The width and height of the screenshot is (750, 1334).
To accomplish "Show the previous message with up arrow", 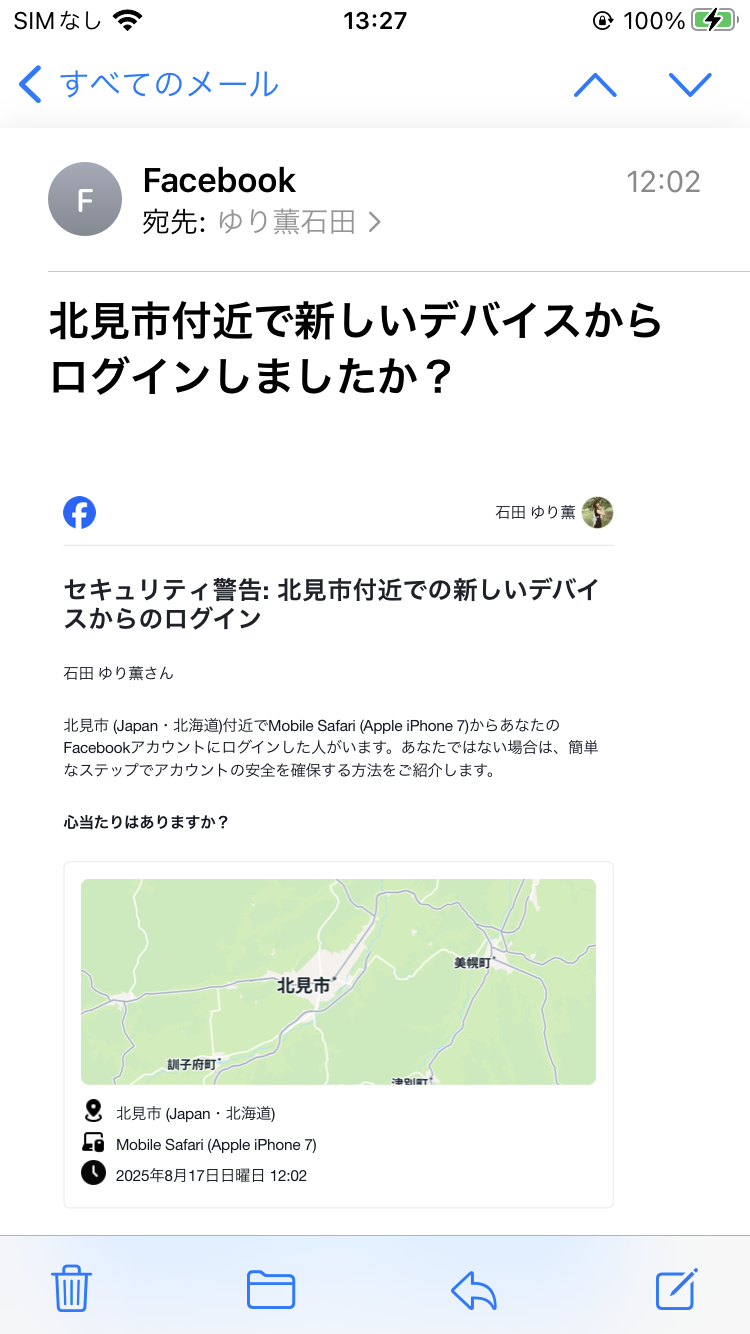I will click(x=595, y=85).
